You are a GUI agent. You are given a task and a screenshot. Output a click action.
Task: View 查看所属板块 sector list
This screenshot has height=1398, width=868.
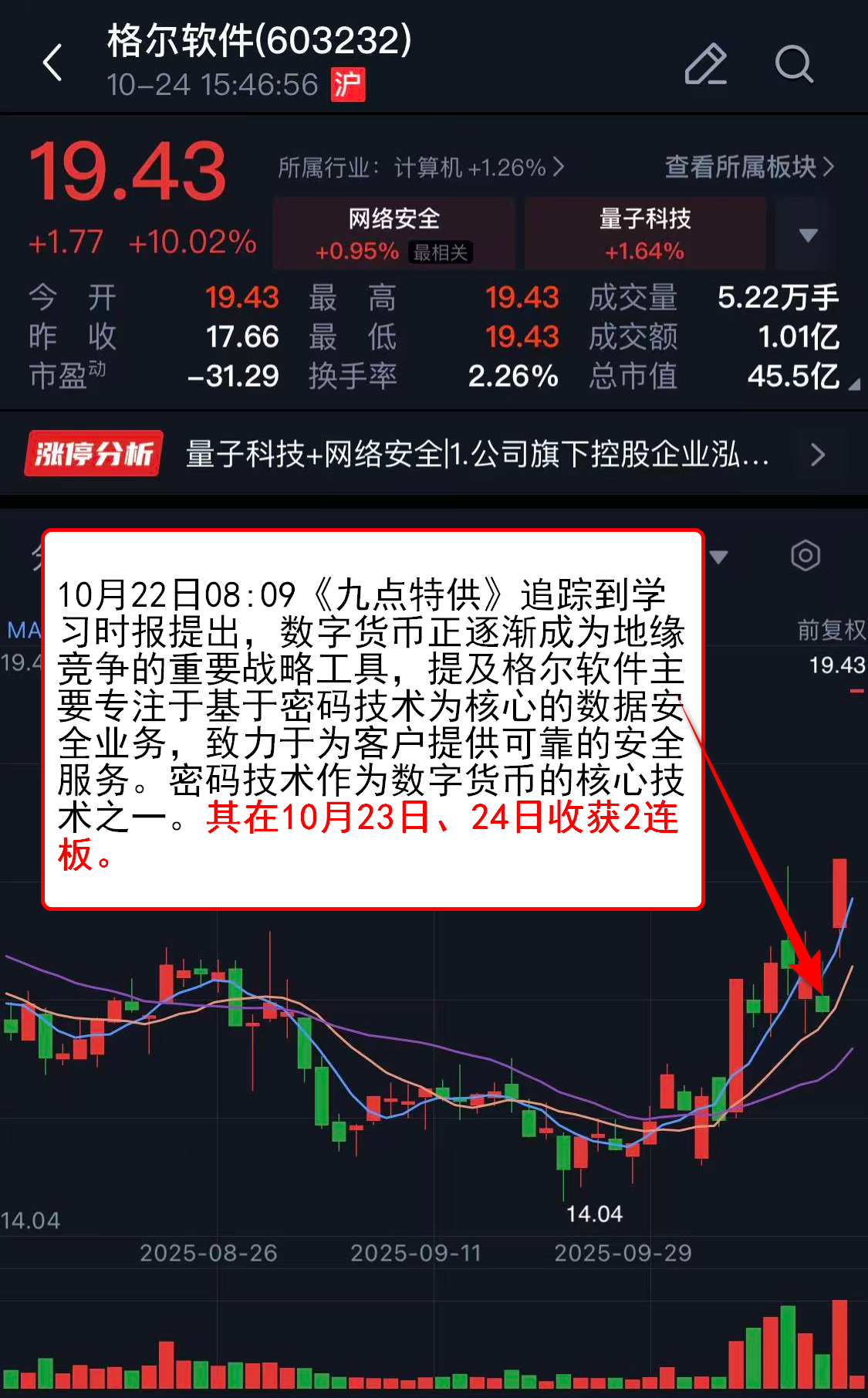pos(749,167)
